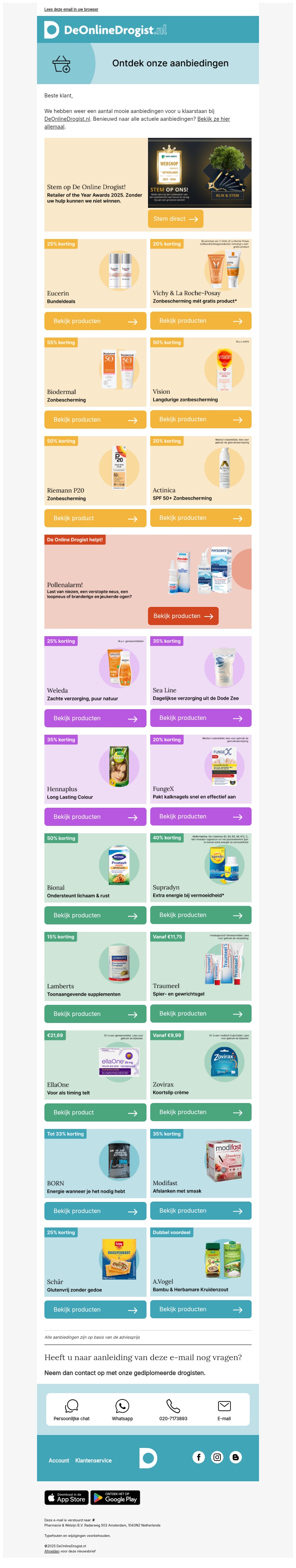The width and height of the screenshot is (296, 1568).
Task: View Supradyn products
Action: coord(201,916)
